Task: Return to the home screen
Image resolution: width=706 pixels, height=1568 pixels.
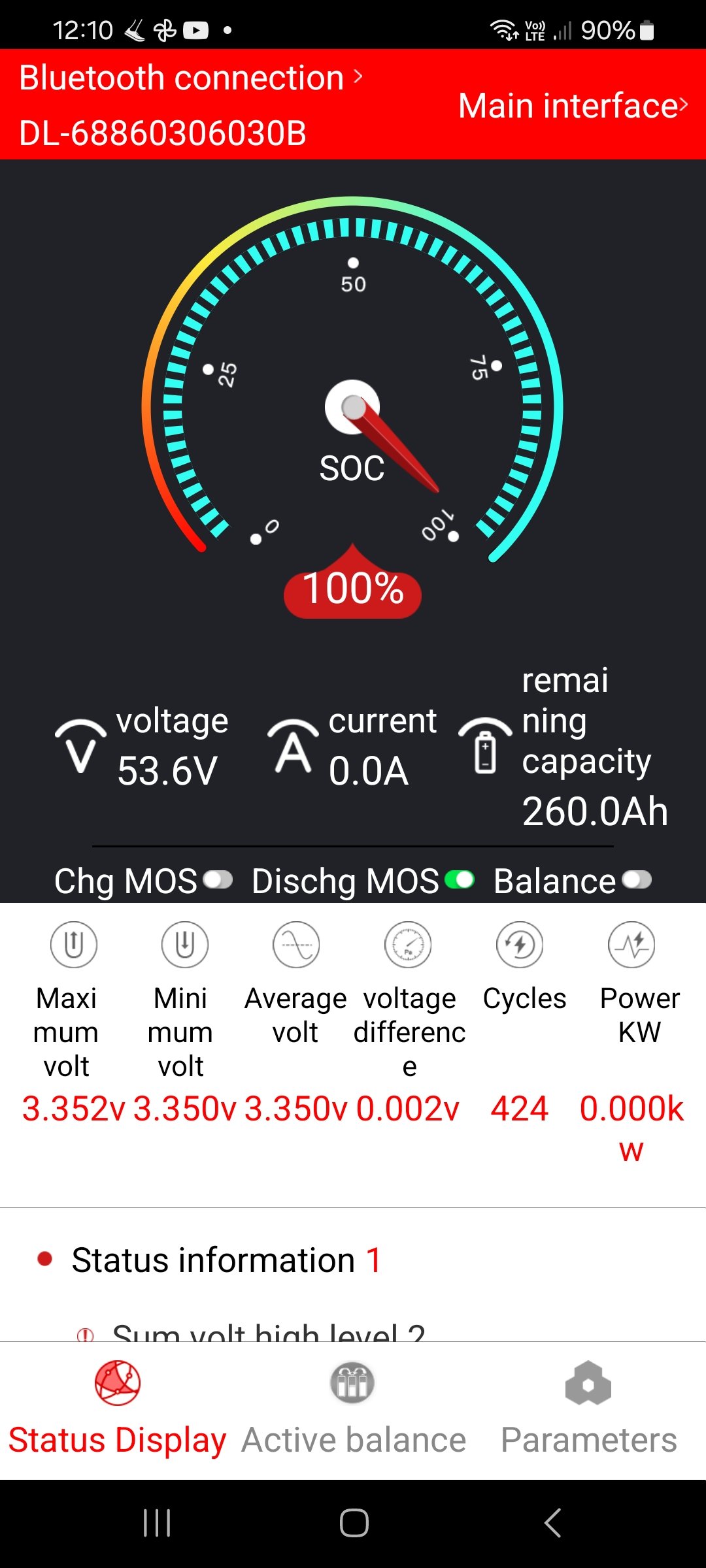Action: coord(354,1523)
